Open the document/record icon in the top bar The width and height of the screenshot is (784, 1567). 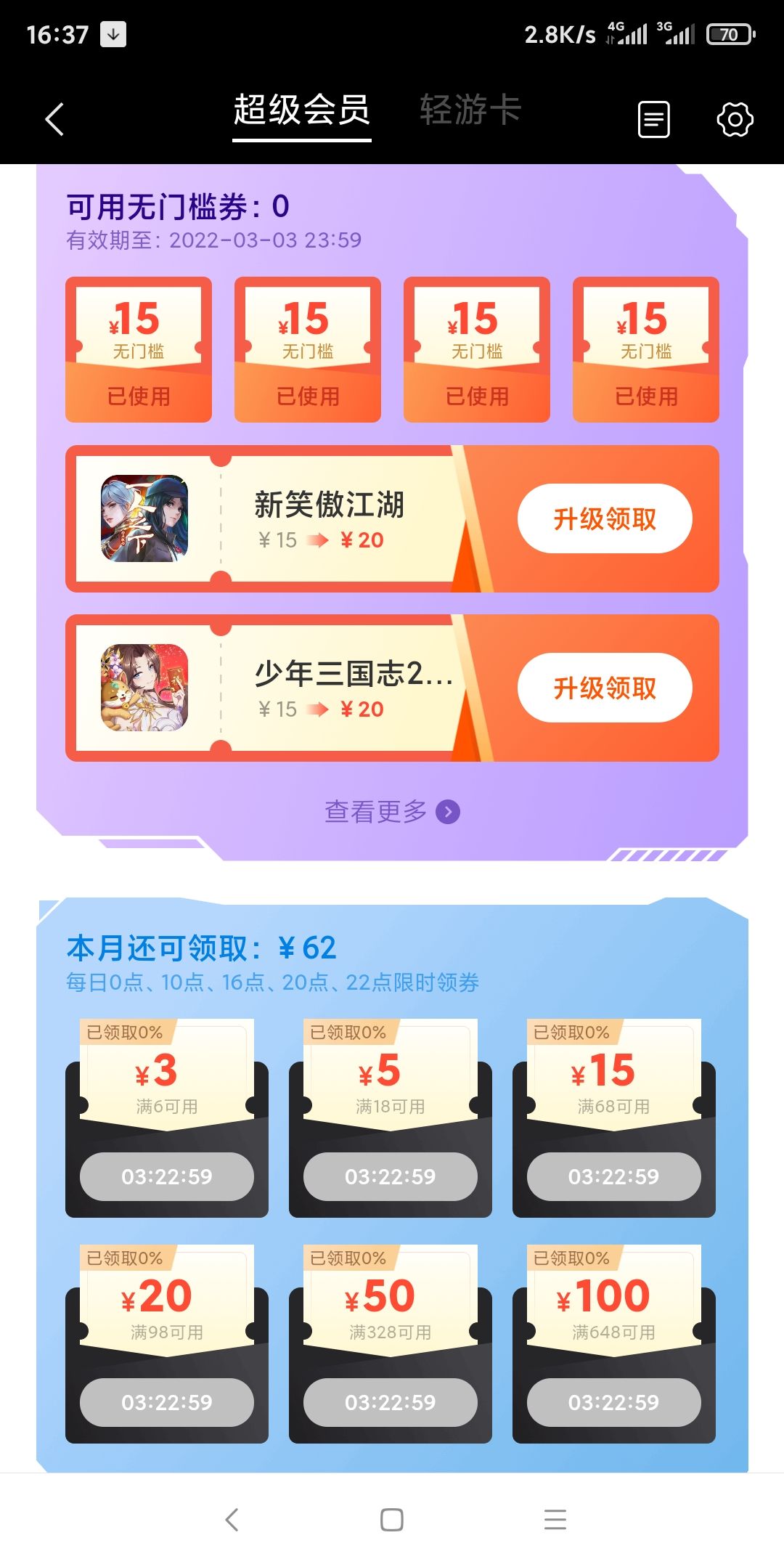click(652, 118)
